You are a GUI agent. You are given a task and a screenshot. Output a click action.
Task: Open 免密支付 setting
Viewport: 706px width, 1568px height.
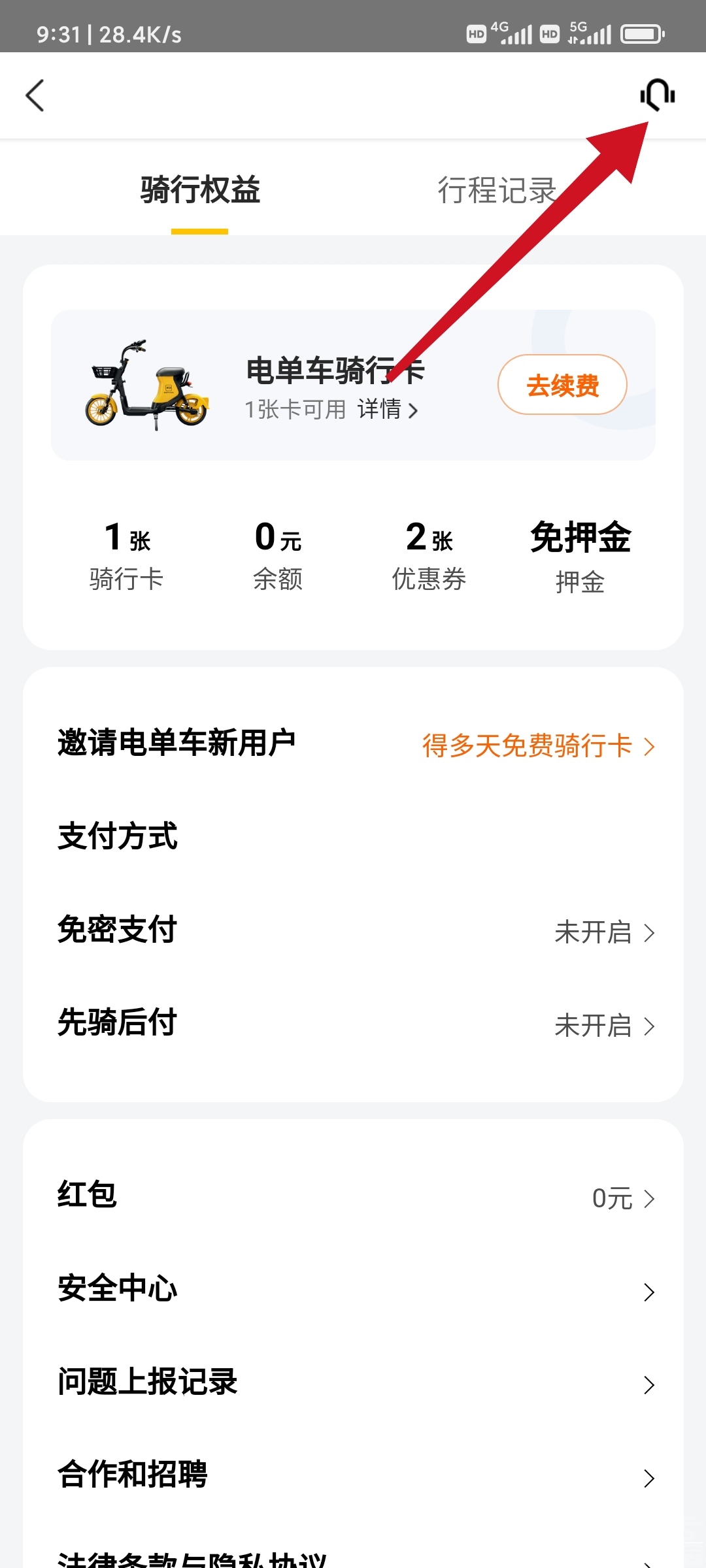coord(353,931)
